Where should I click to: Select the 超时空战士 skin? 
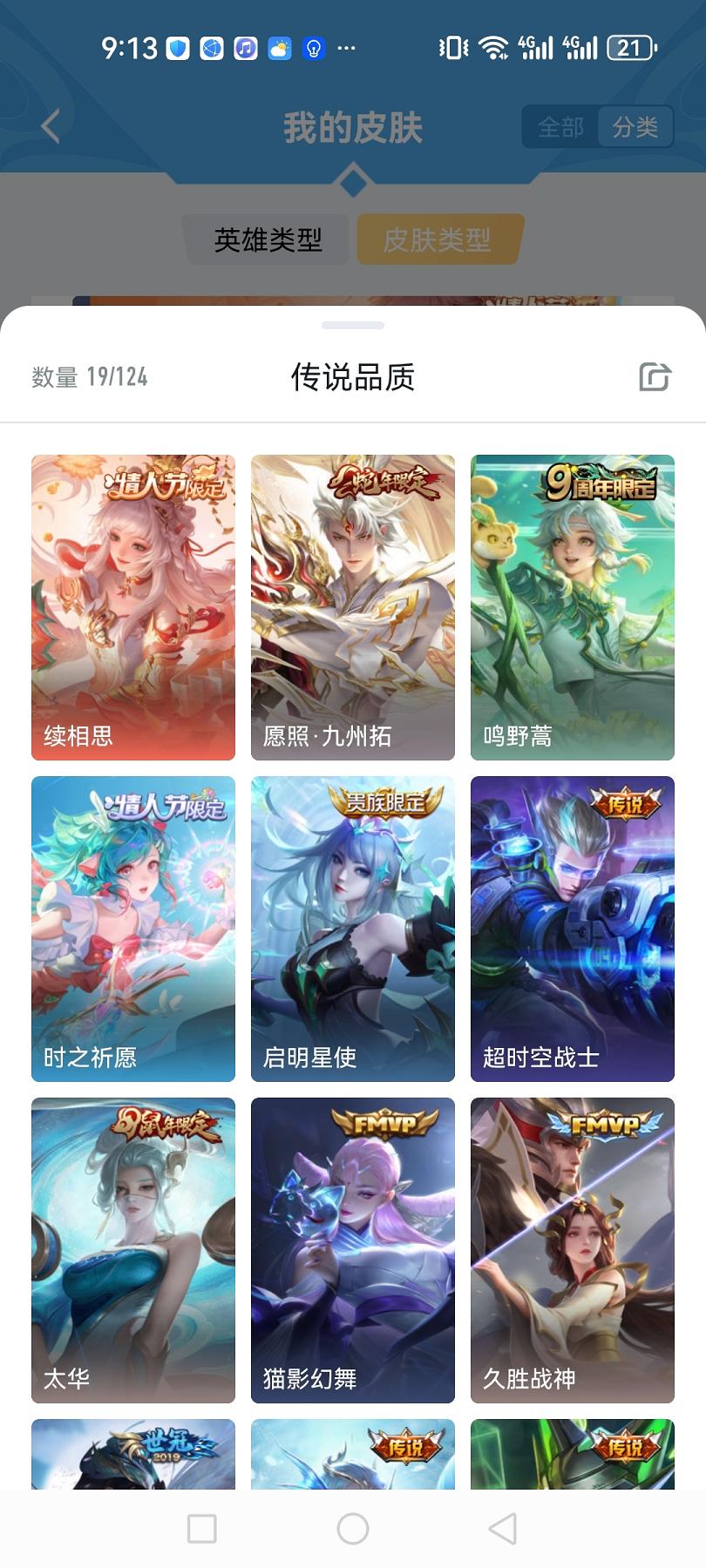(573, 929)
